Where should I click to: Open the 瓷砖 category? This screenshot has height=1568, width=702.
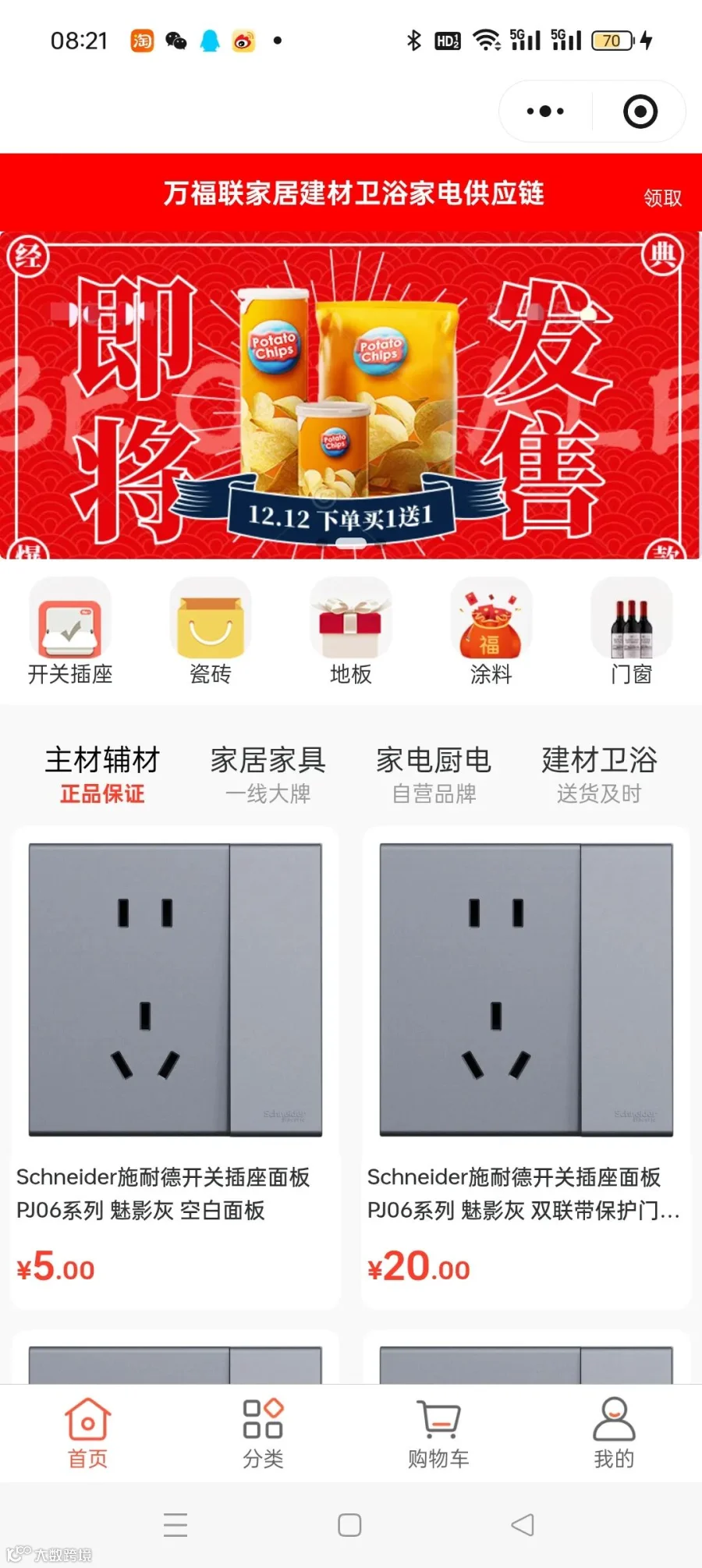click(211, 632)
